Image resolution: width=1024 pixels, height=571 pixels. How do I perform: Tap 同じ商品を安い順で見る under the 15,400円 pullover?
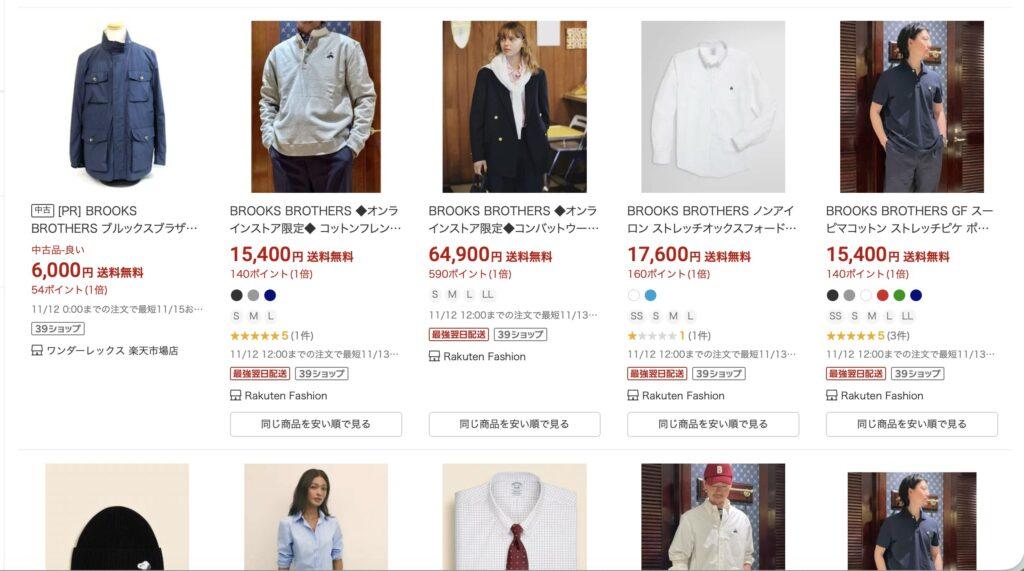[315, 424]
